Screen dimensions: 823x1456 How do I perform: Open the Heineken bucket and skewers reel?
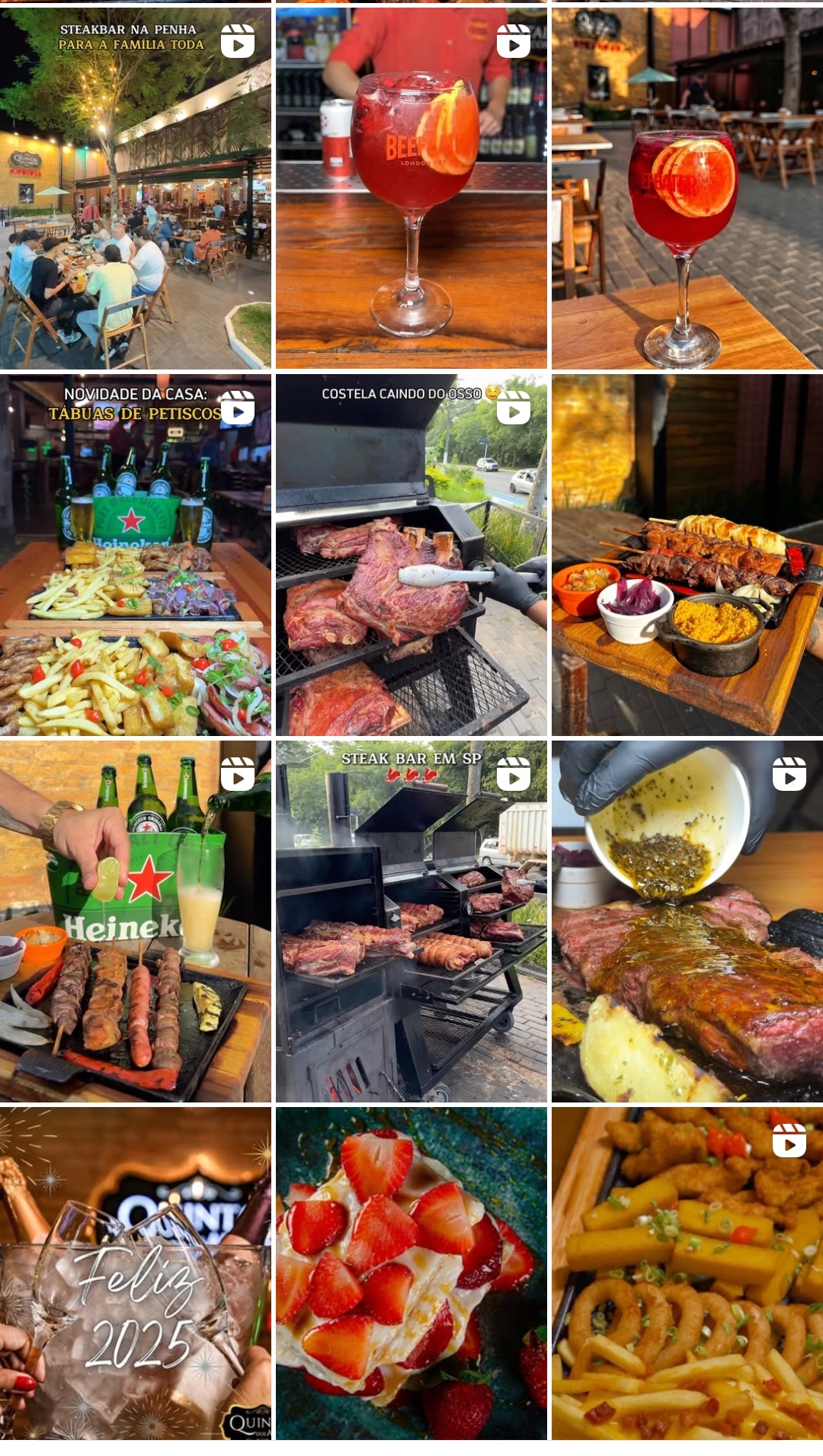click(135, 921)
